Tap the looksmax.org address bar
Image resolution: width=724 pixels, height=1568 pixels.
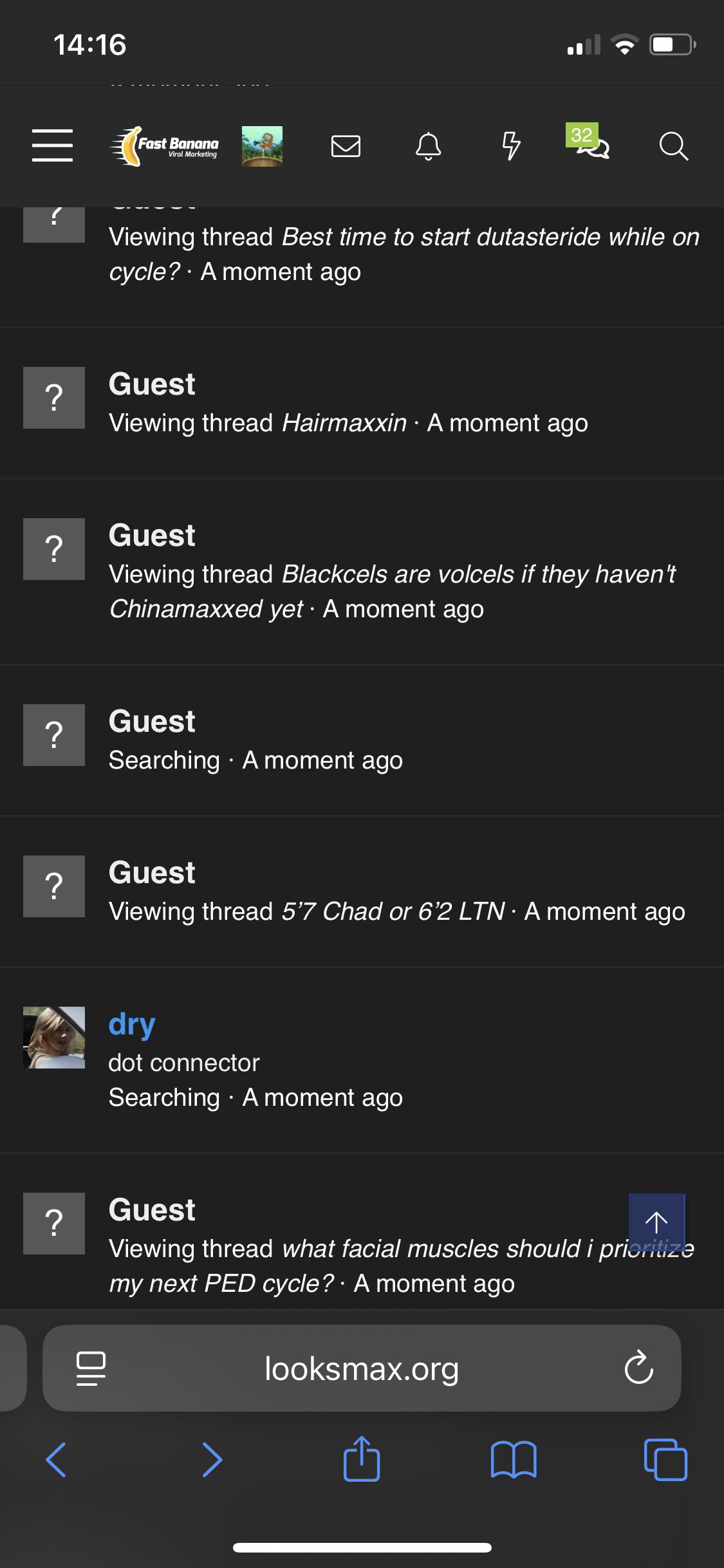pos(361,1369)
